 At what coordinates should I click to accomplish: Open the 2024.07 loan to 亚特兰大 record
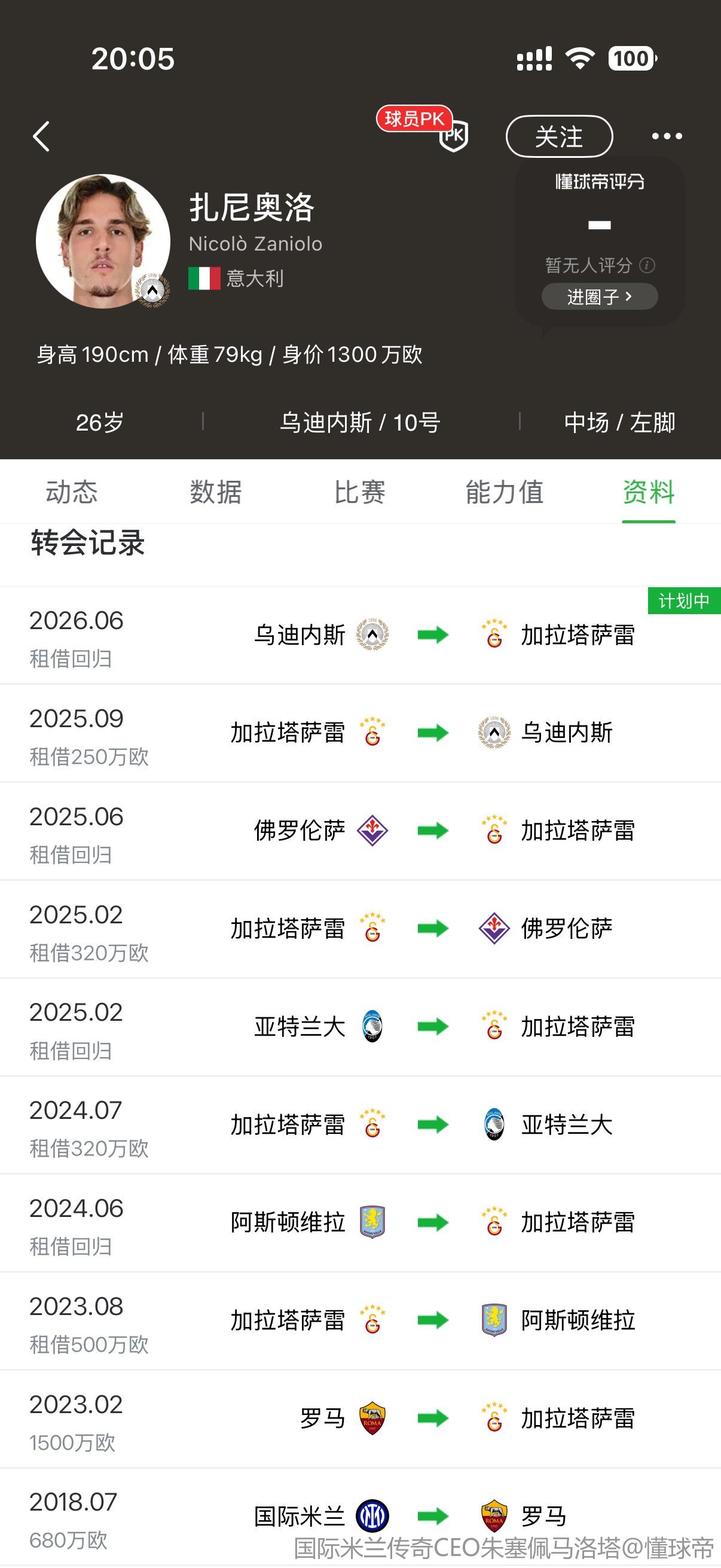click(360, 1125)
